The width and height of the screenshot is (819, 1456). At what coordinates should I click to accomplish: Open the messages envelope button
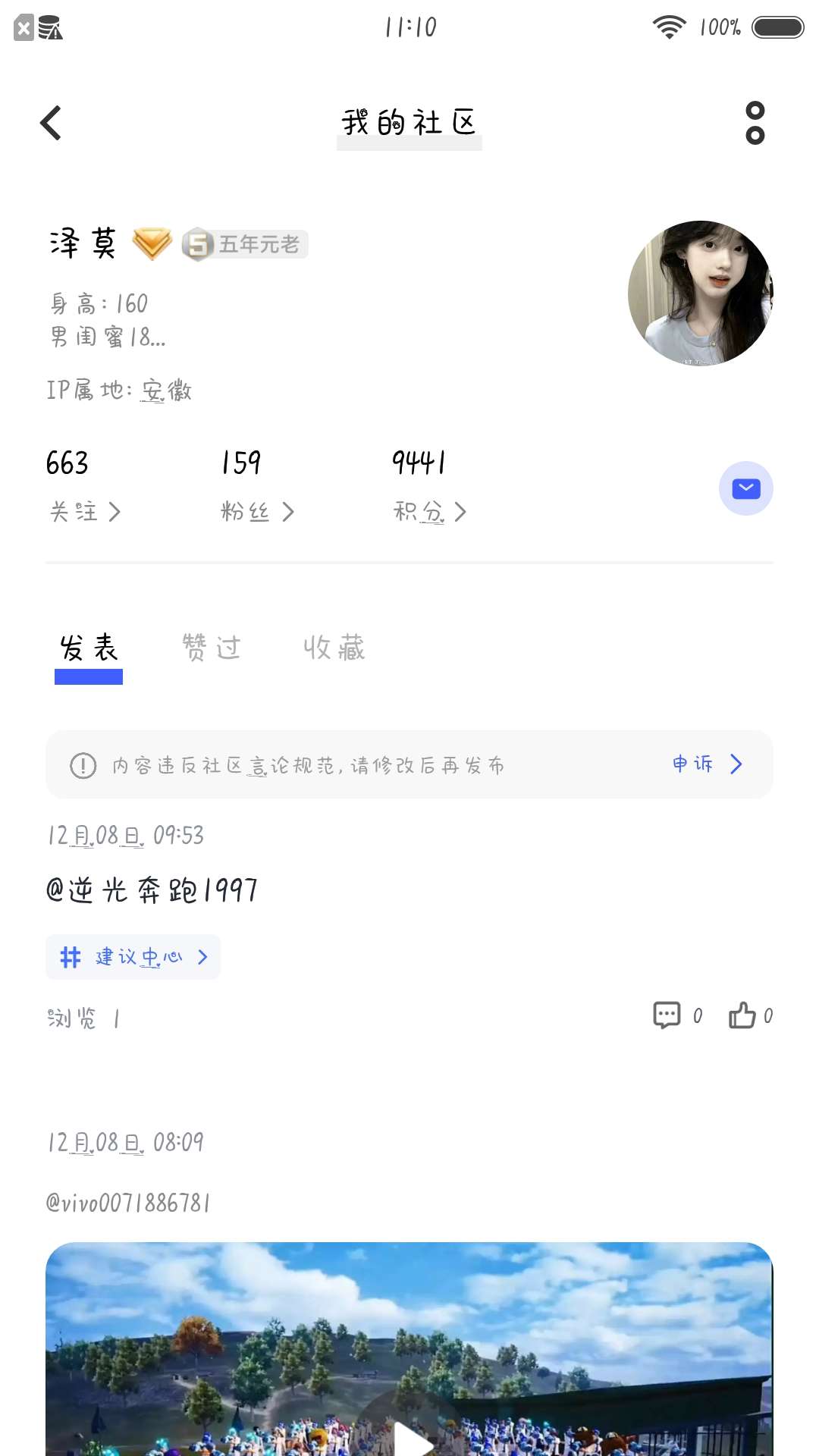coord(745,488)
